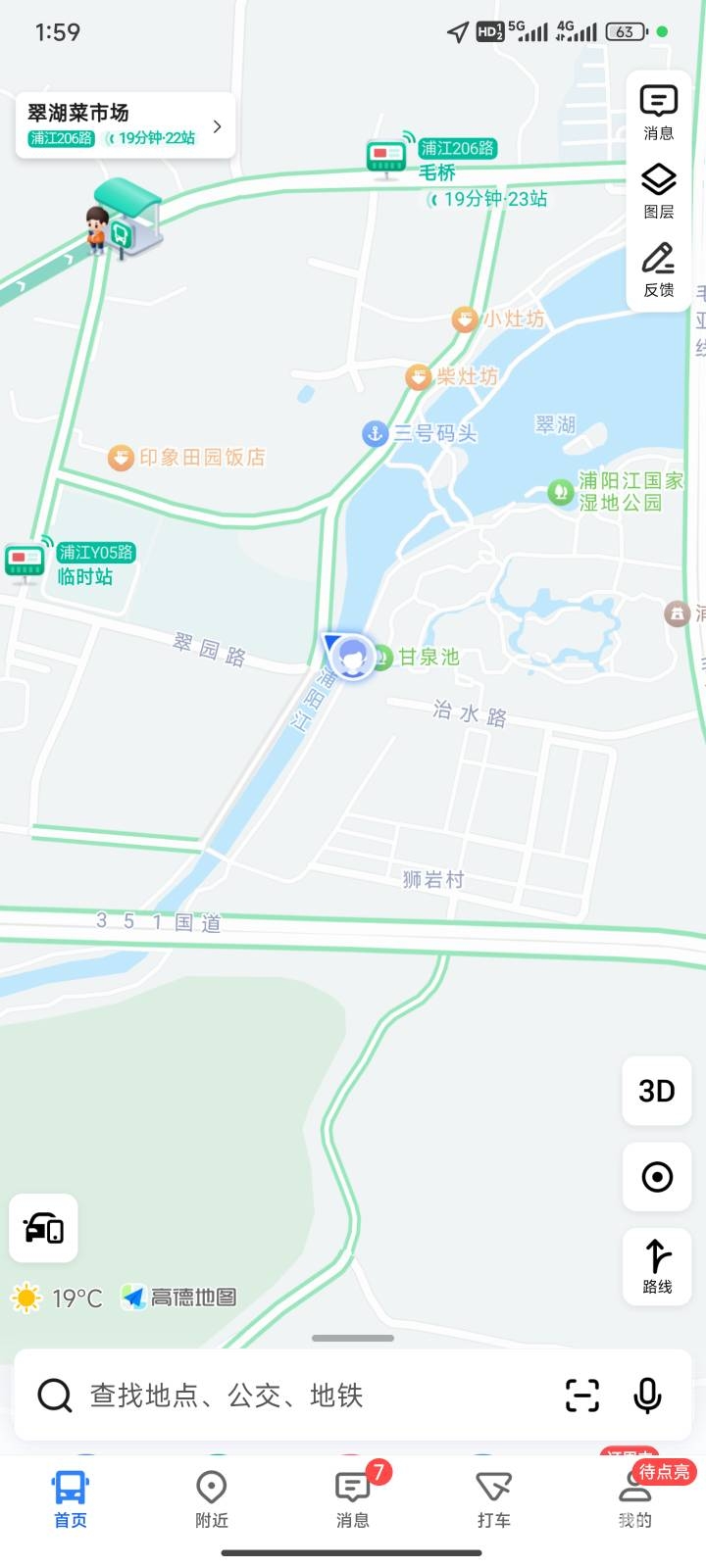Screen dimensions: 706x1568
Task: Tap the 浦阳江国家湿地公园 map marker
Action: tap(561, 492)
